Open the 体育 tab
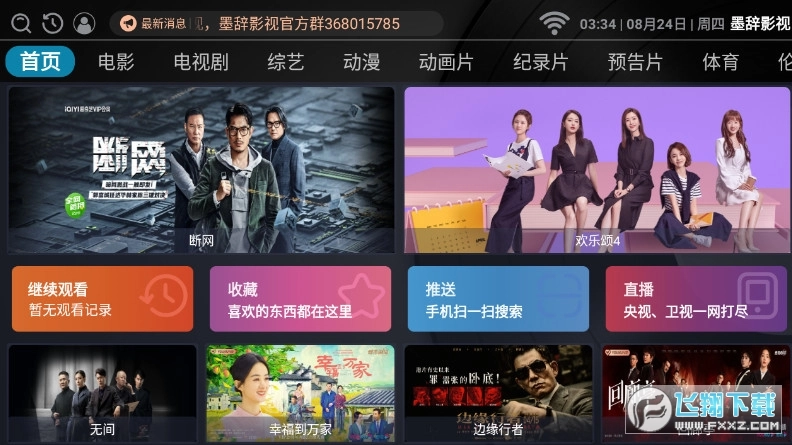Screen dimensions: 792x445 720,62
